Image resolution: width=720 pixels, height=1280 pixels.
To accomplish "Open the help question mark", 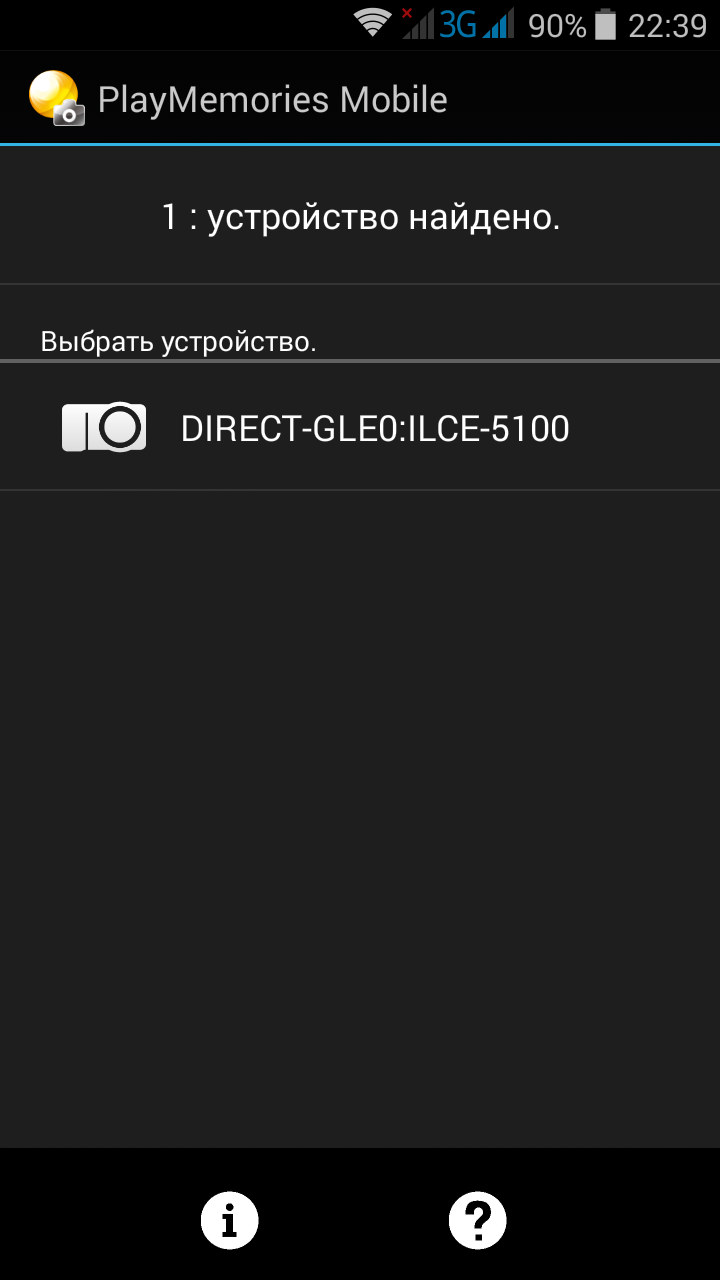I will click(477, 1220).
